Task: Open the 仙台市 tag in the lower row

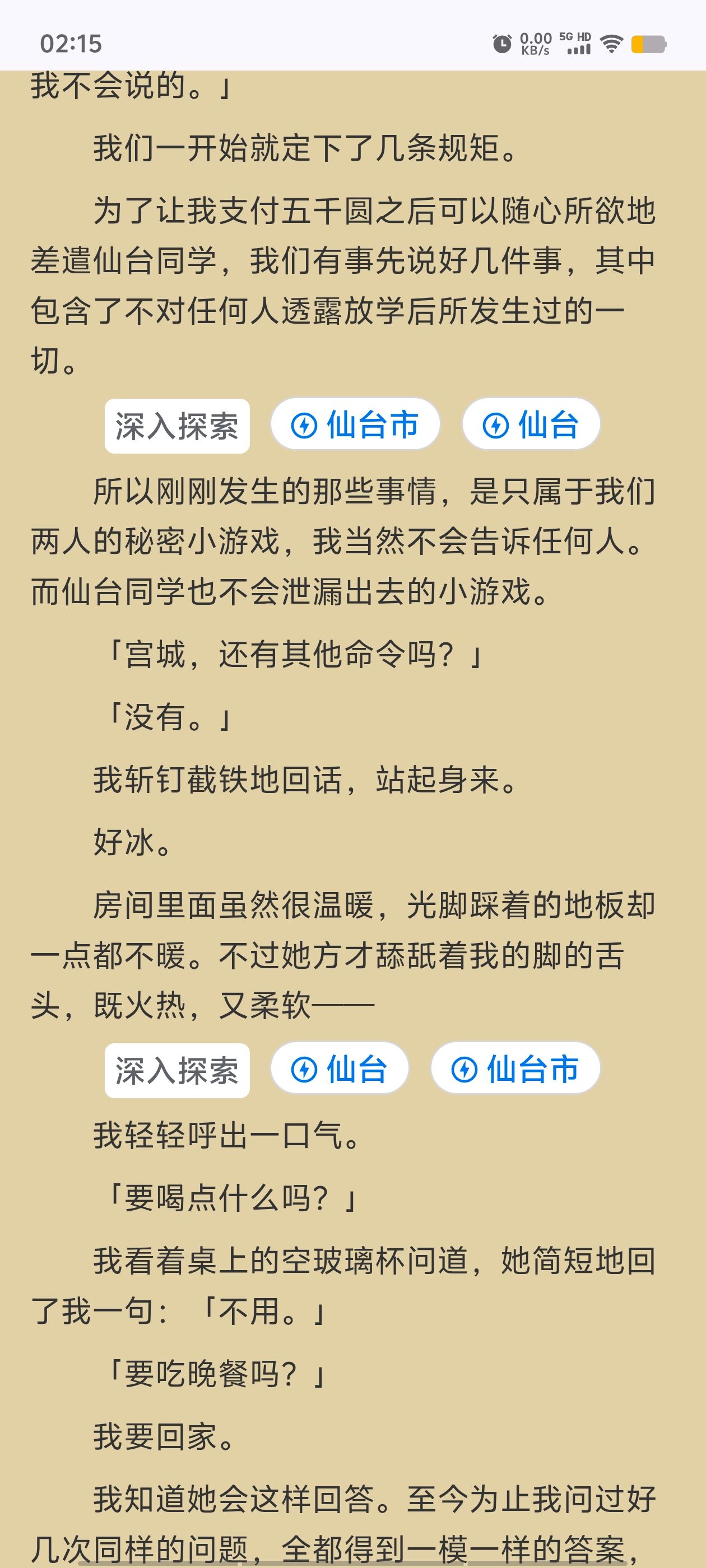Action: coord(515,1068)
